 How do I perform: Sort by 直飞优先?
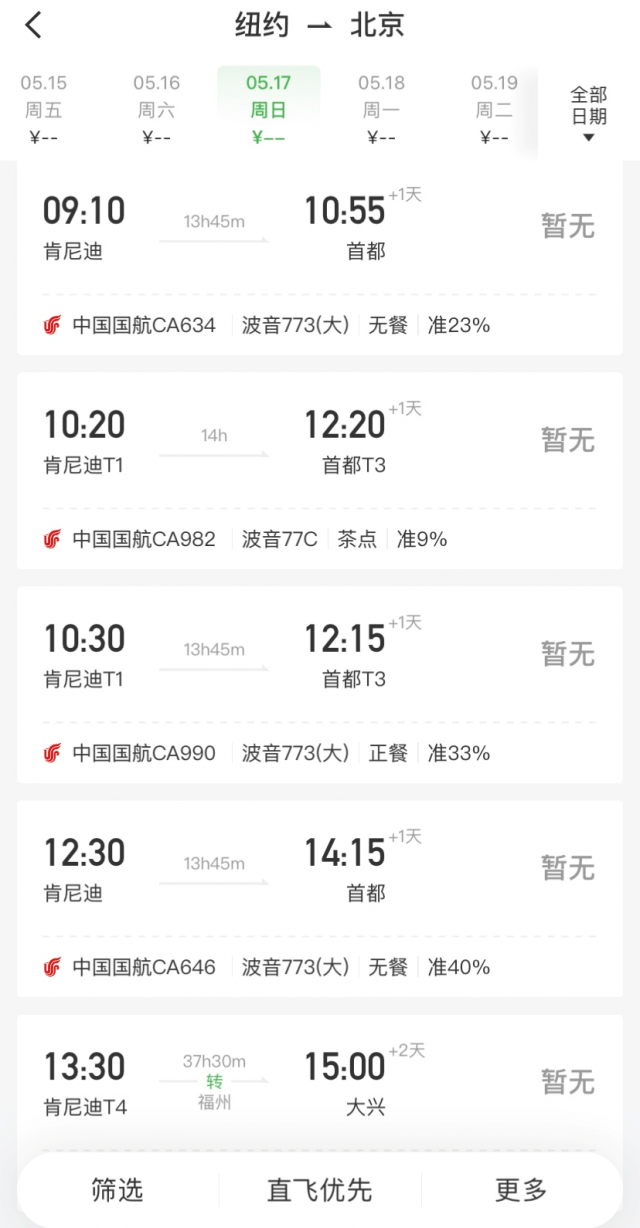[x=319, y=1190]
